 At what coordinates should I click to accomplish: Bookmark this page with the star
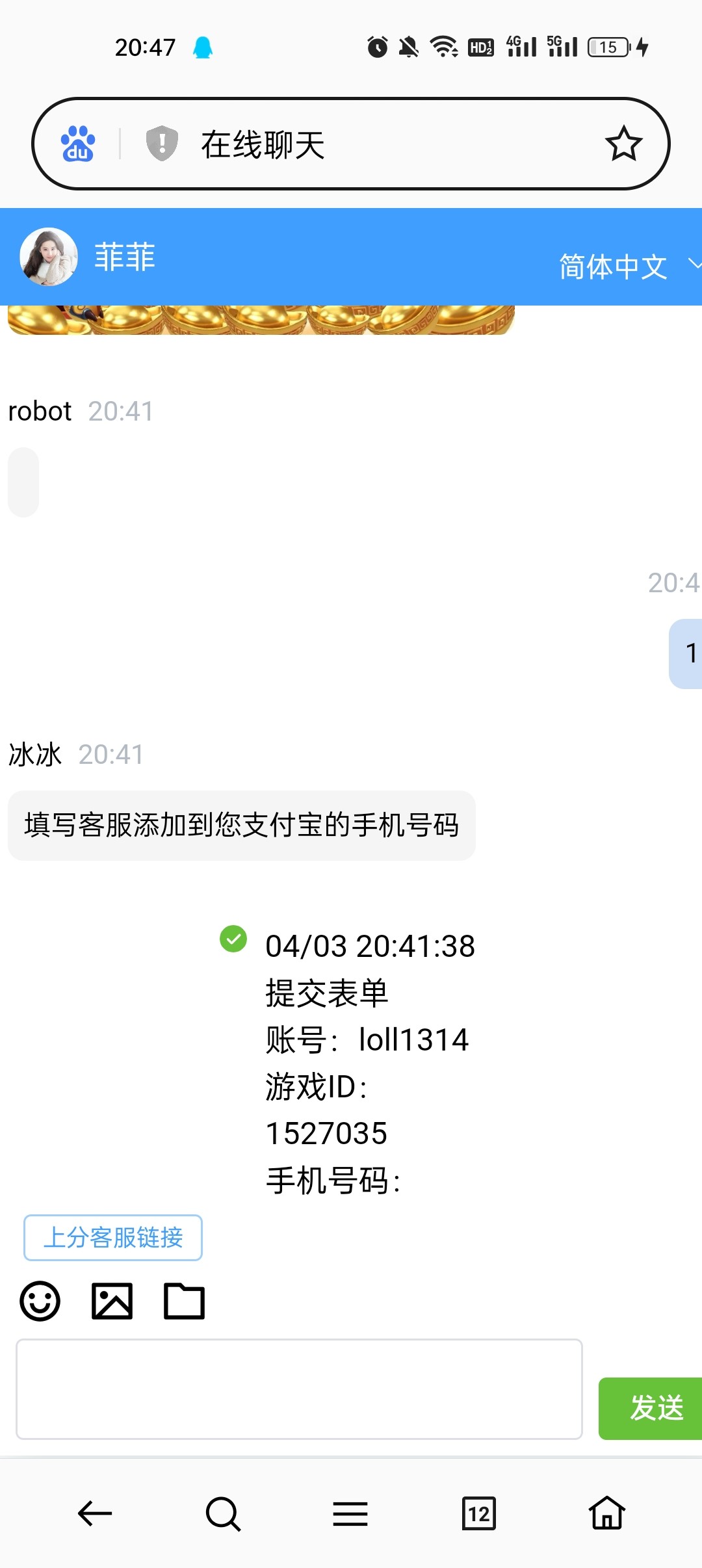[623, 144]
